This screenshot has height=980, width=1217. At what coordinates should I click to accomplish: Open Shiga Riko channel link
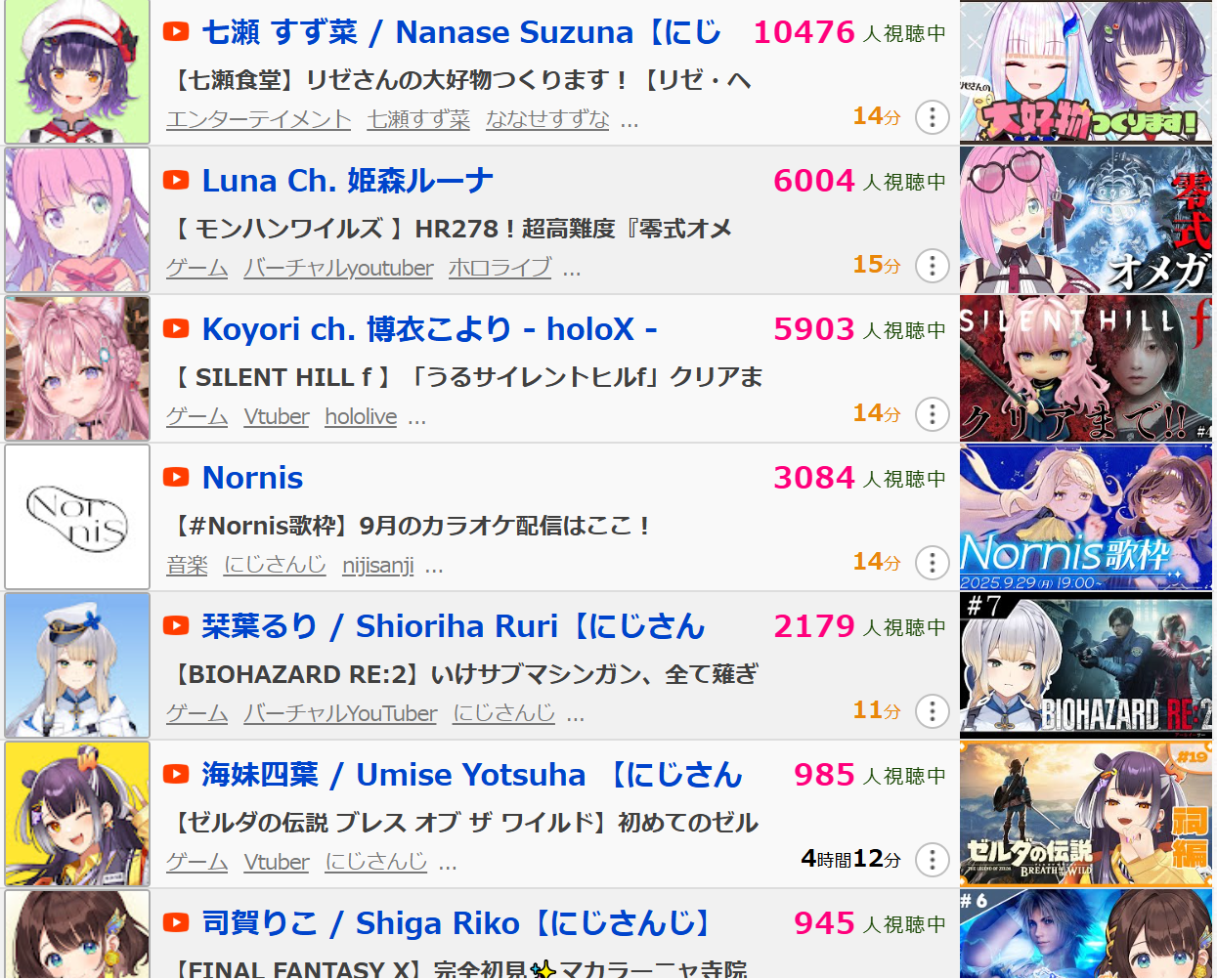[456, 923]
